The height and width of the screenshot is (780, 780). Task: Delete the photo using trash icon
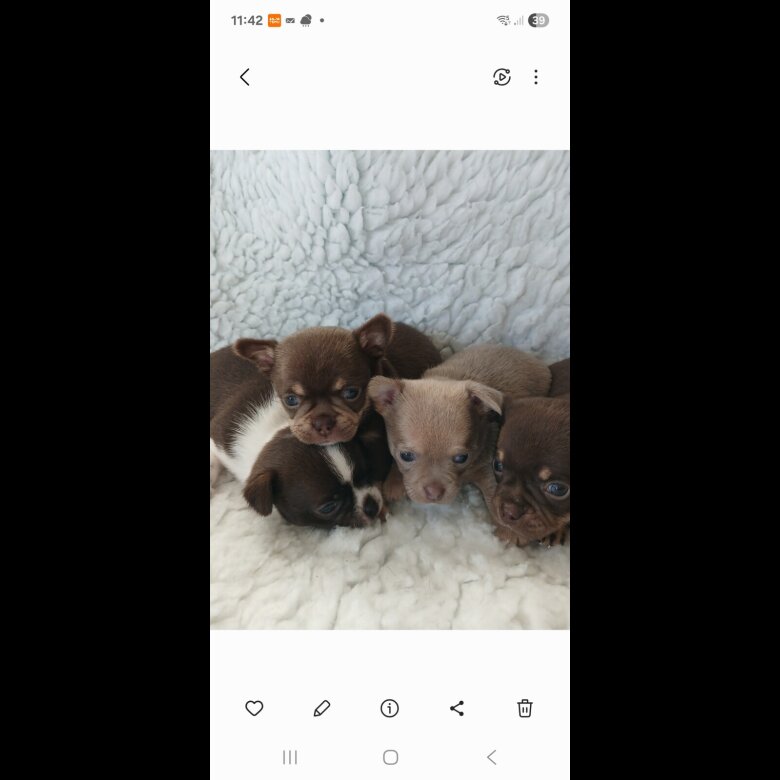coord(525,708)
